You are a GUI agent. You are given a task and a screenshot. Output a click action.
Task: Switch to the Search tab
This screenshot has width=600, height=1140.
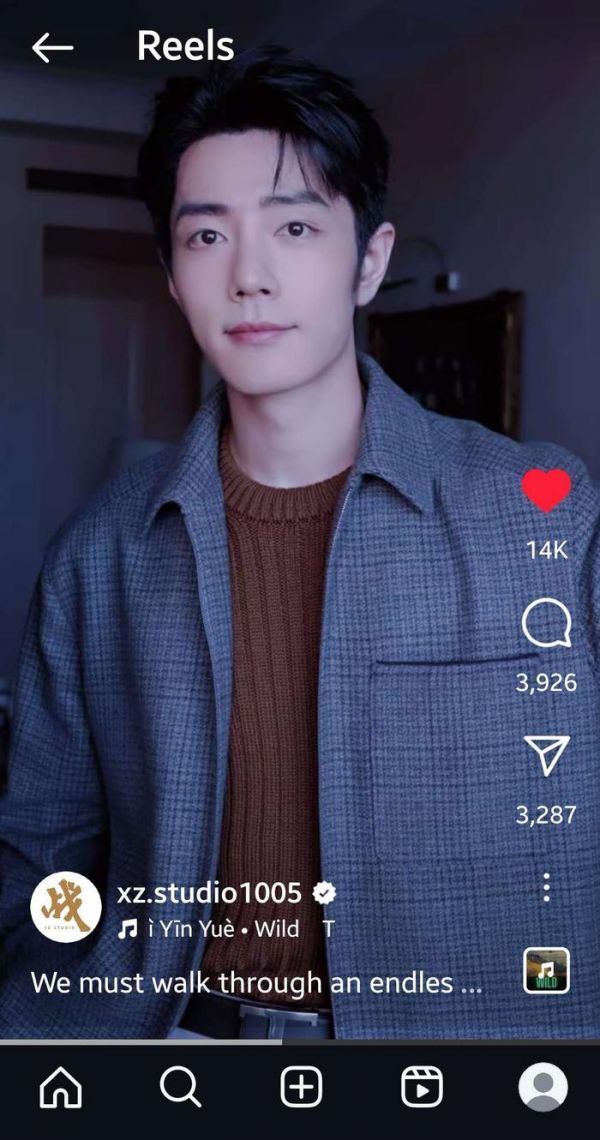[x=180, y=1087]
